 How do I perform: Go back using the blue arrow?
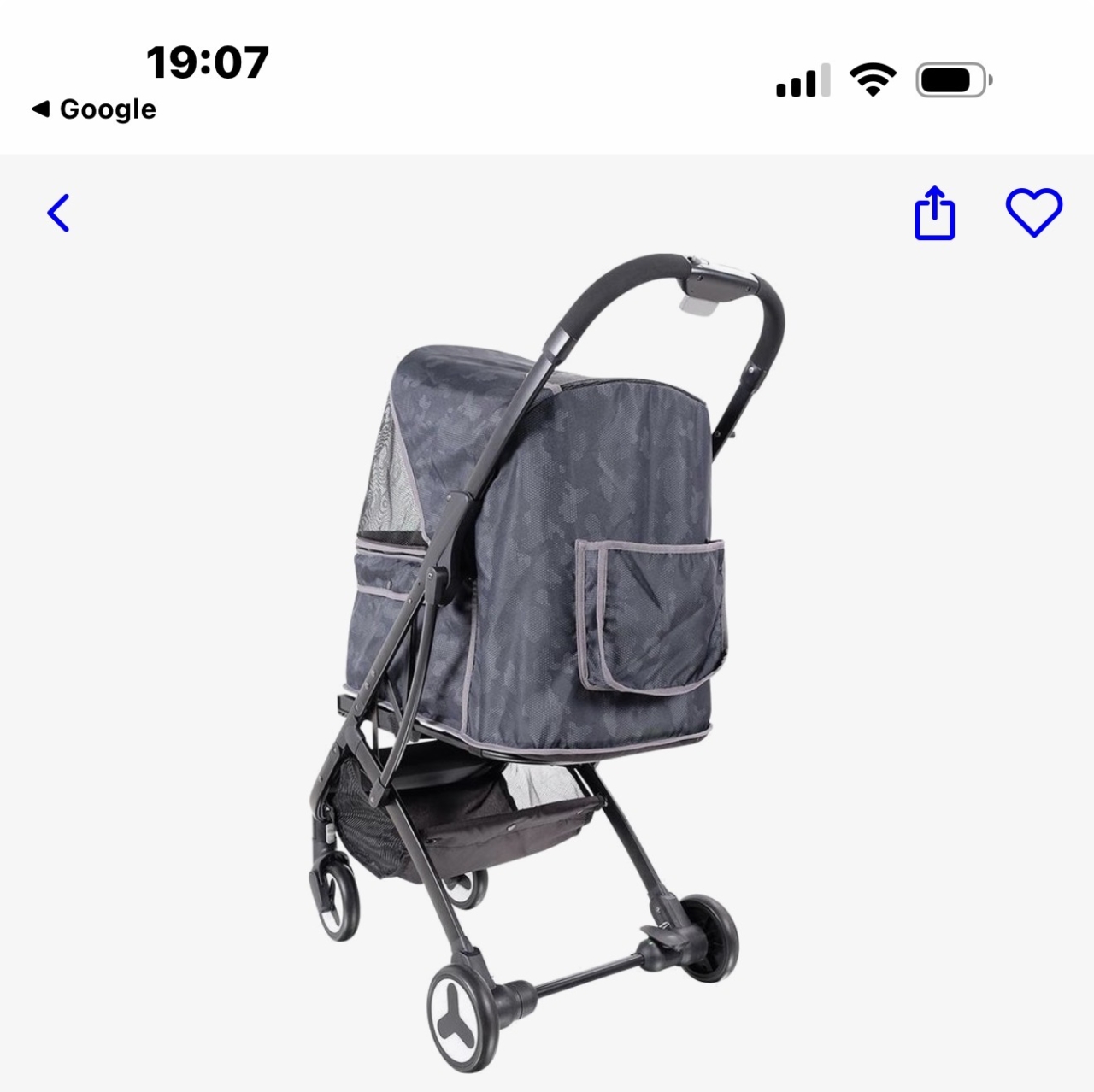point(58,214)
